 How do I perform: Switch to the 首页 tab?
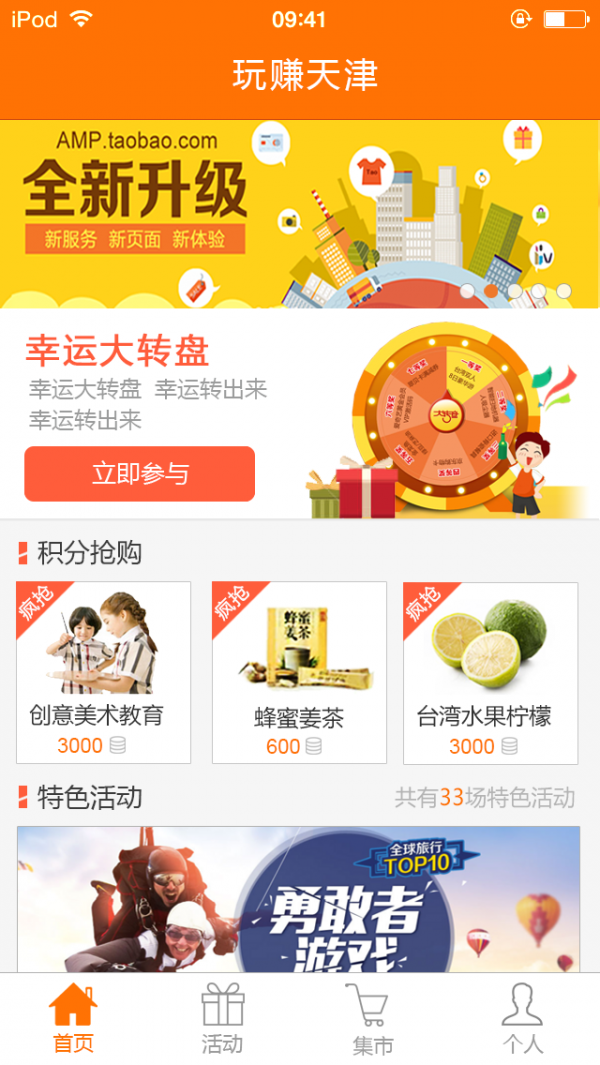pos(74,1018)
